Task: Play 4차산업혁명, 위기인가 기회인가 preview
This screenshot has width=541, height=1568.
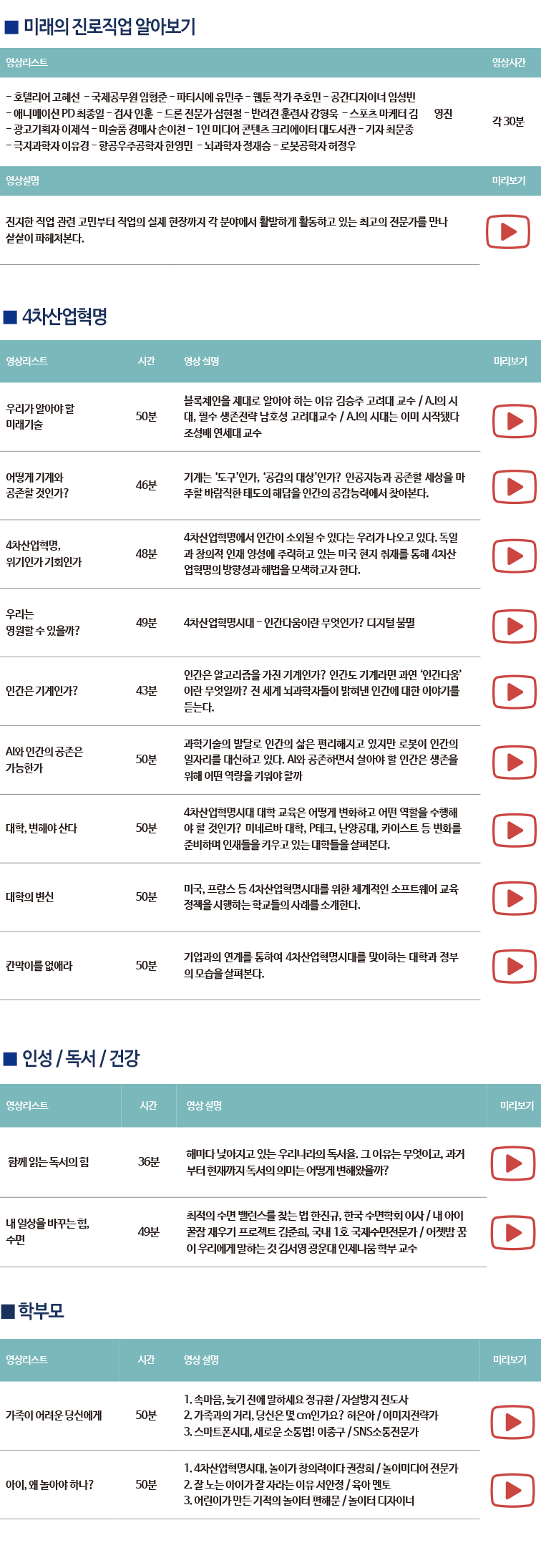Action: click(x=514, y=556)
